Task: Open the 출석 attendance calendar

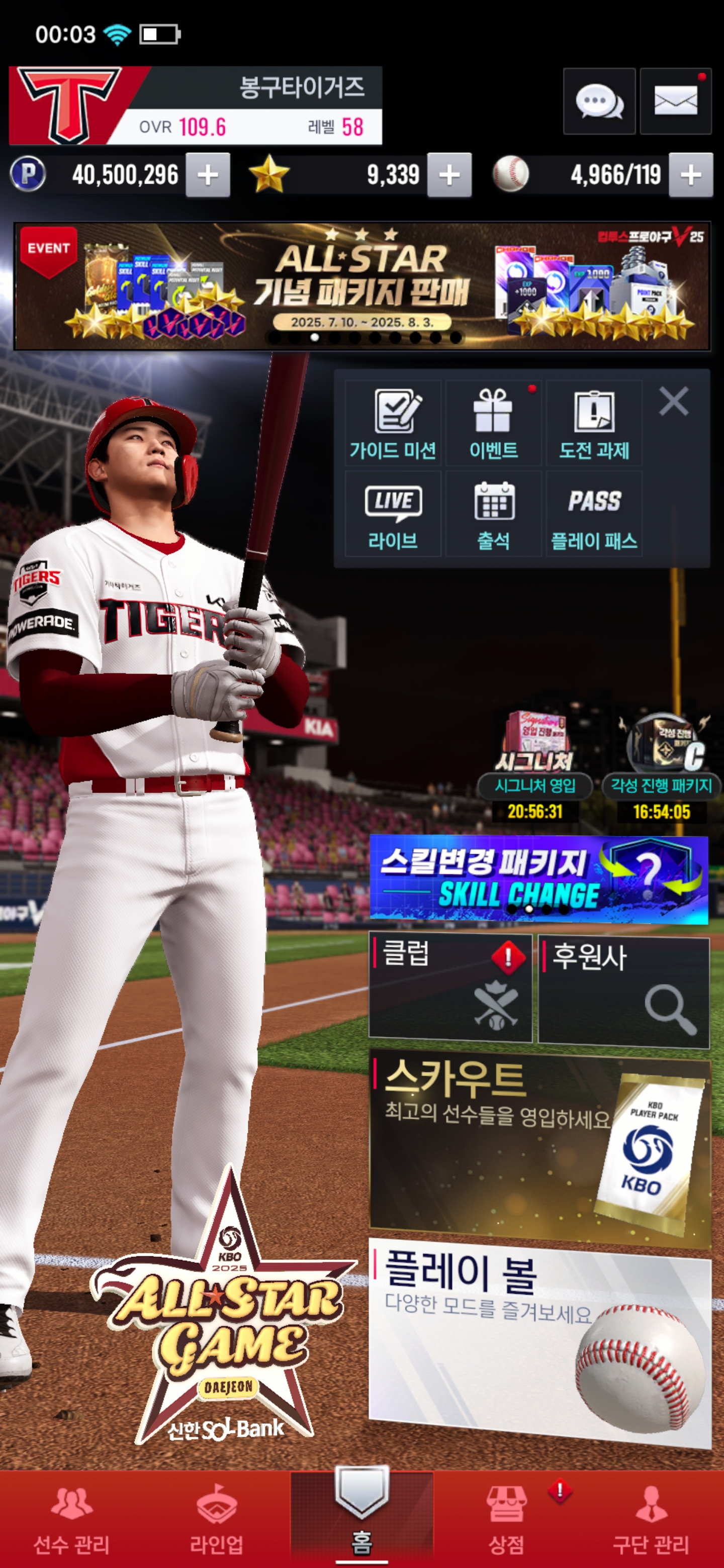Action: [493, 514]
